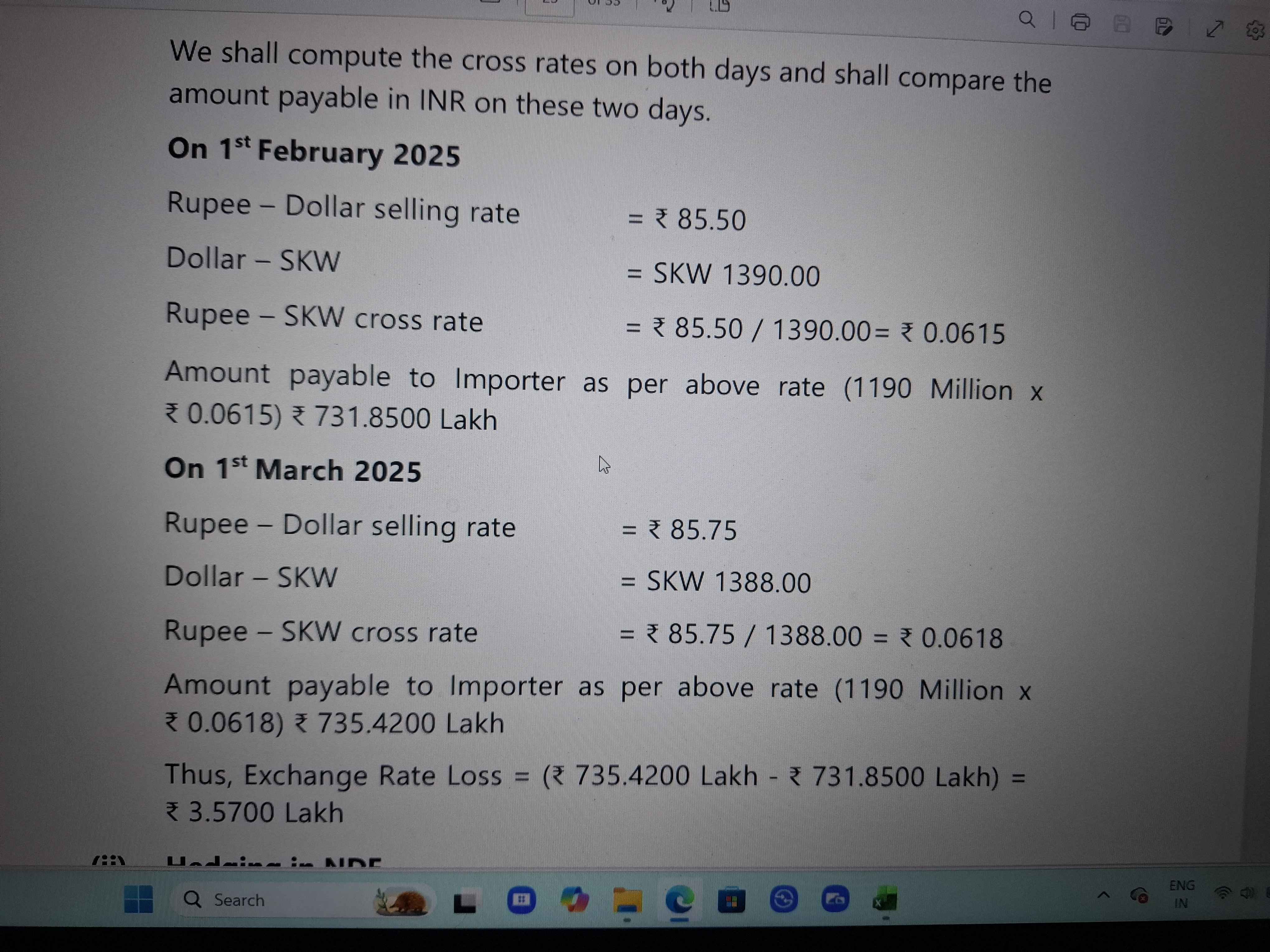Open the Windows Start menu
This screenshot has height=952, width=1270.
(139, 898)
